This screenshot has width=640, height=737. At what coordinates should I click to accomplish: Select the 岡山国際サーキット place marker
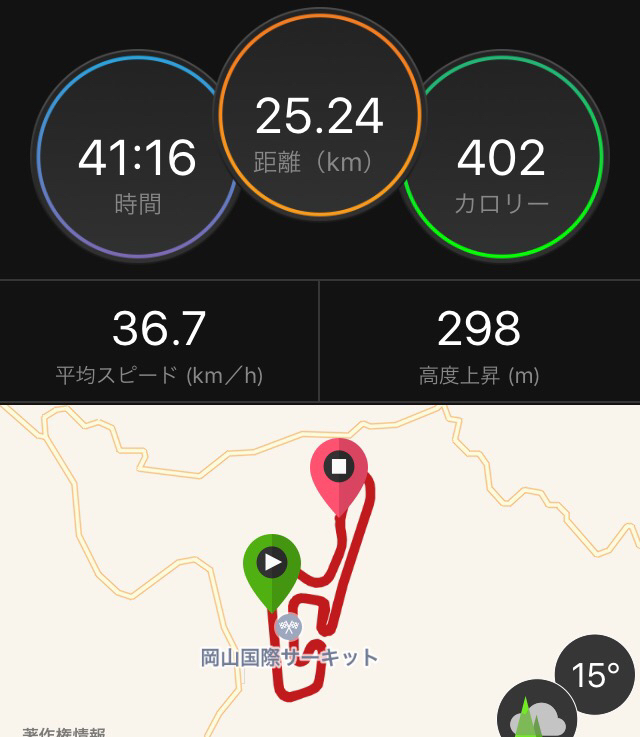(x=289, y=628)
